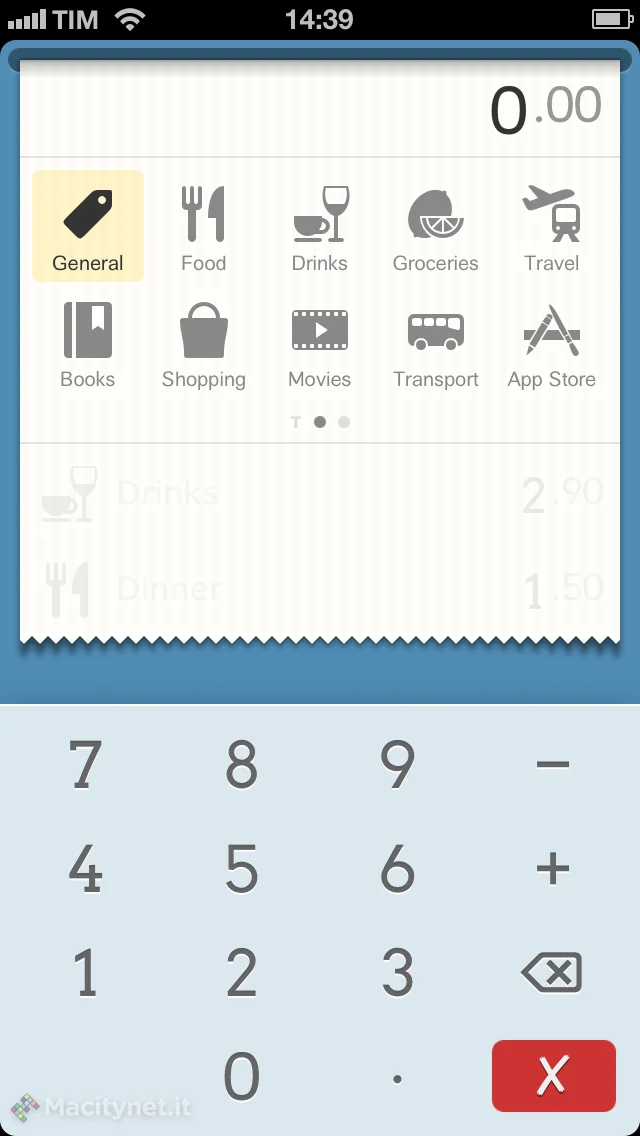Pick the Shopping category

(x=203, y=343)
